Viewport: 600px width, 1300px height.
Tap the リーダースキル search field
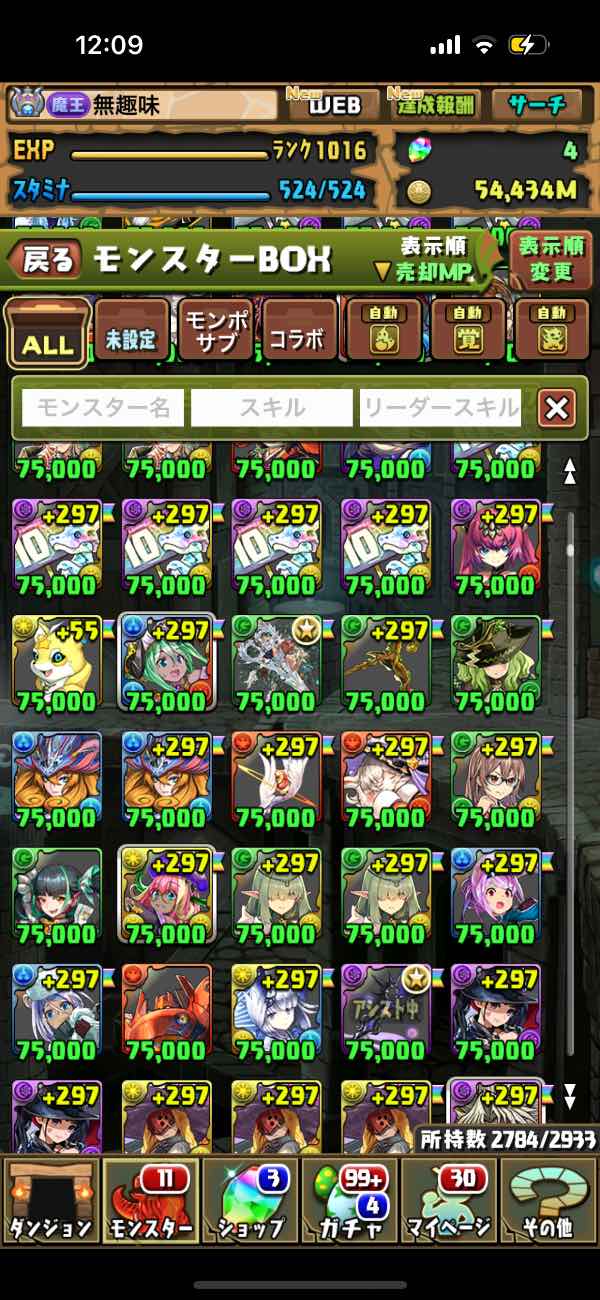click(x=441, y=408)
